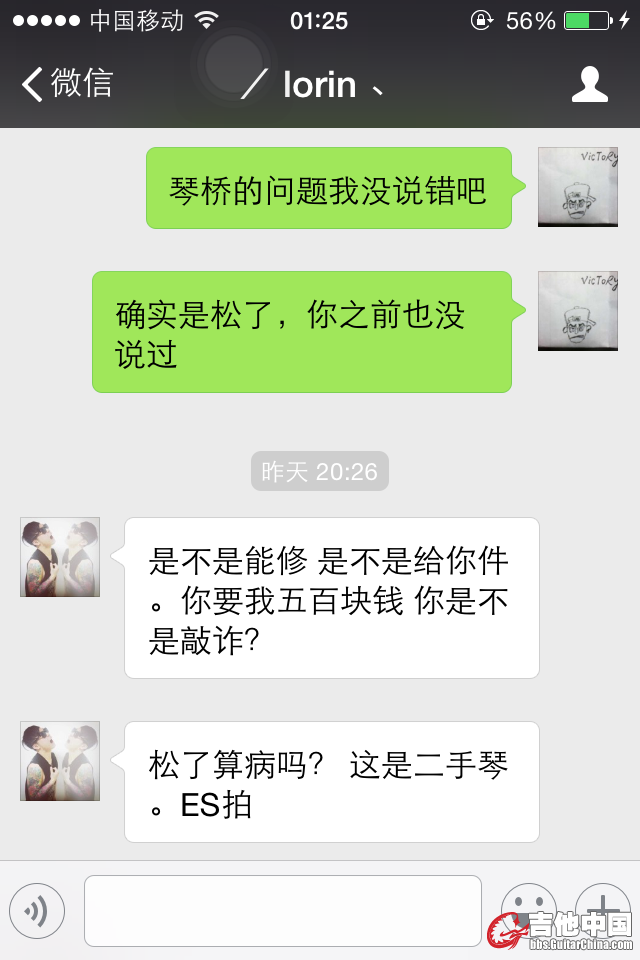Go back to the 微信 chat list
Image resolution: width=640 pixels, height=960 pixels.
pos(67,84)
